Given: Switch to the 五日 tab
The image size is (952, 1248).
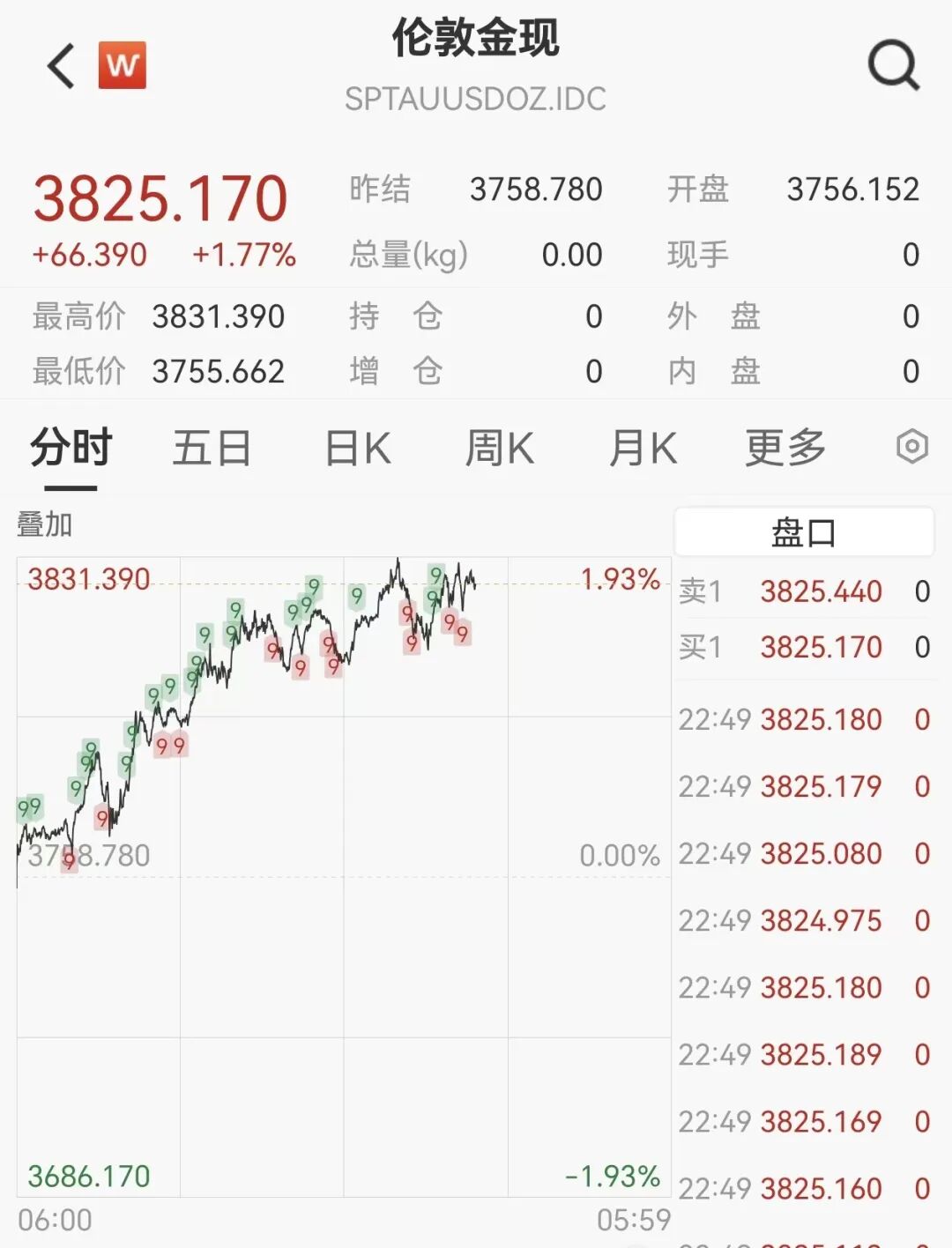Looking at the screenshot, I should point(212,448).
